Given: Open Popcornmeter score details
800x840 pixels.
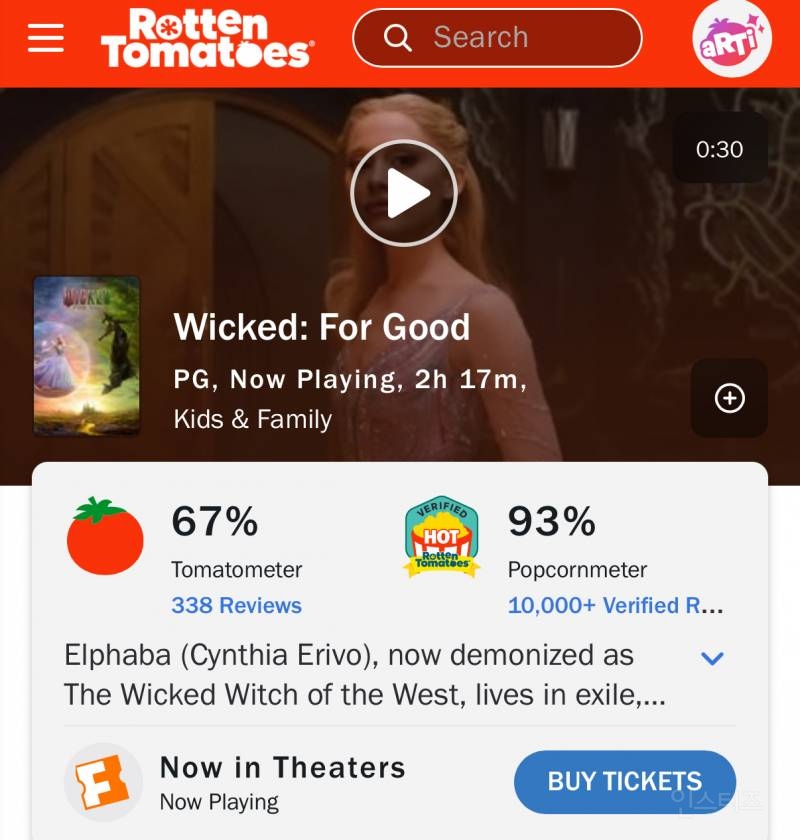Looking at the screenshot, I should tap(551, 523).
